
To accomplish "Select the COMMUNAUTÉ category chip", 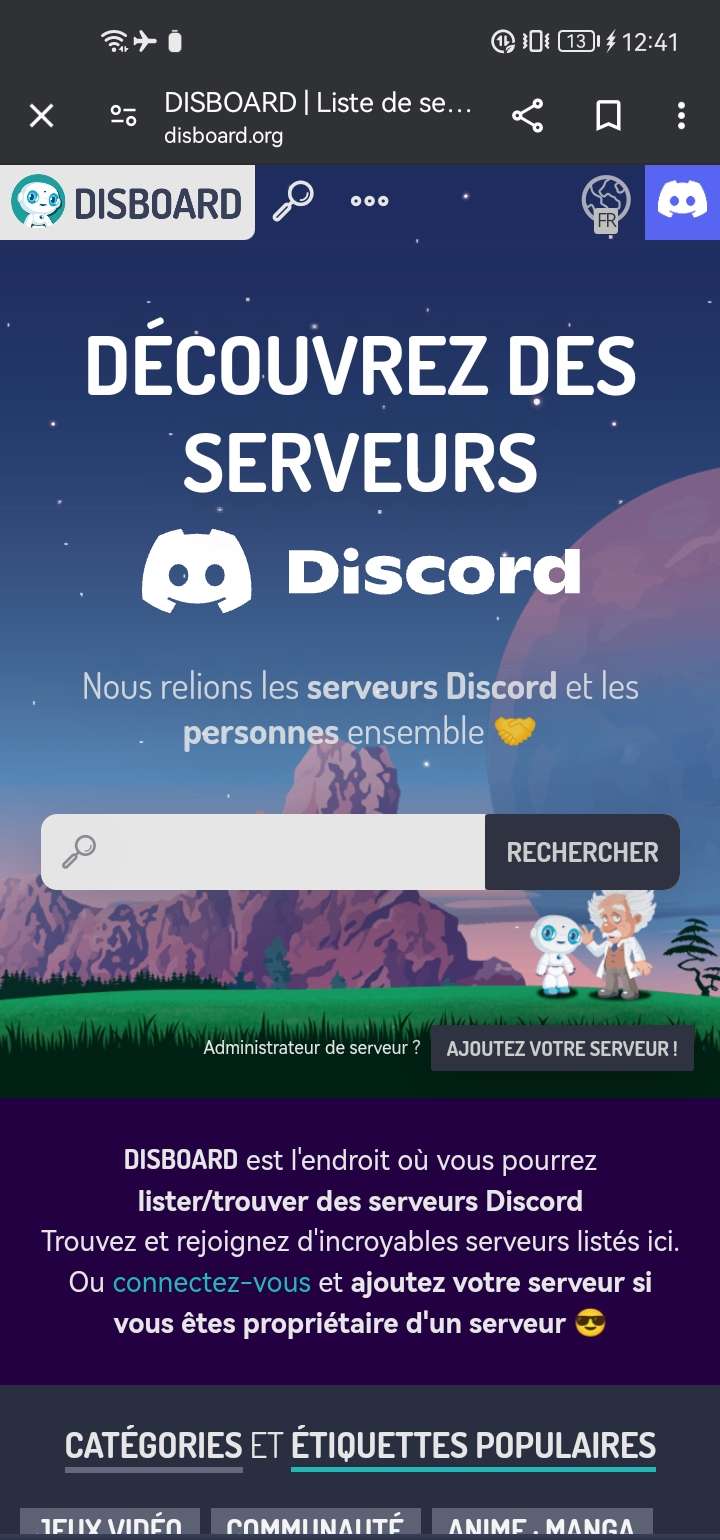I will (315, 1526).
